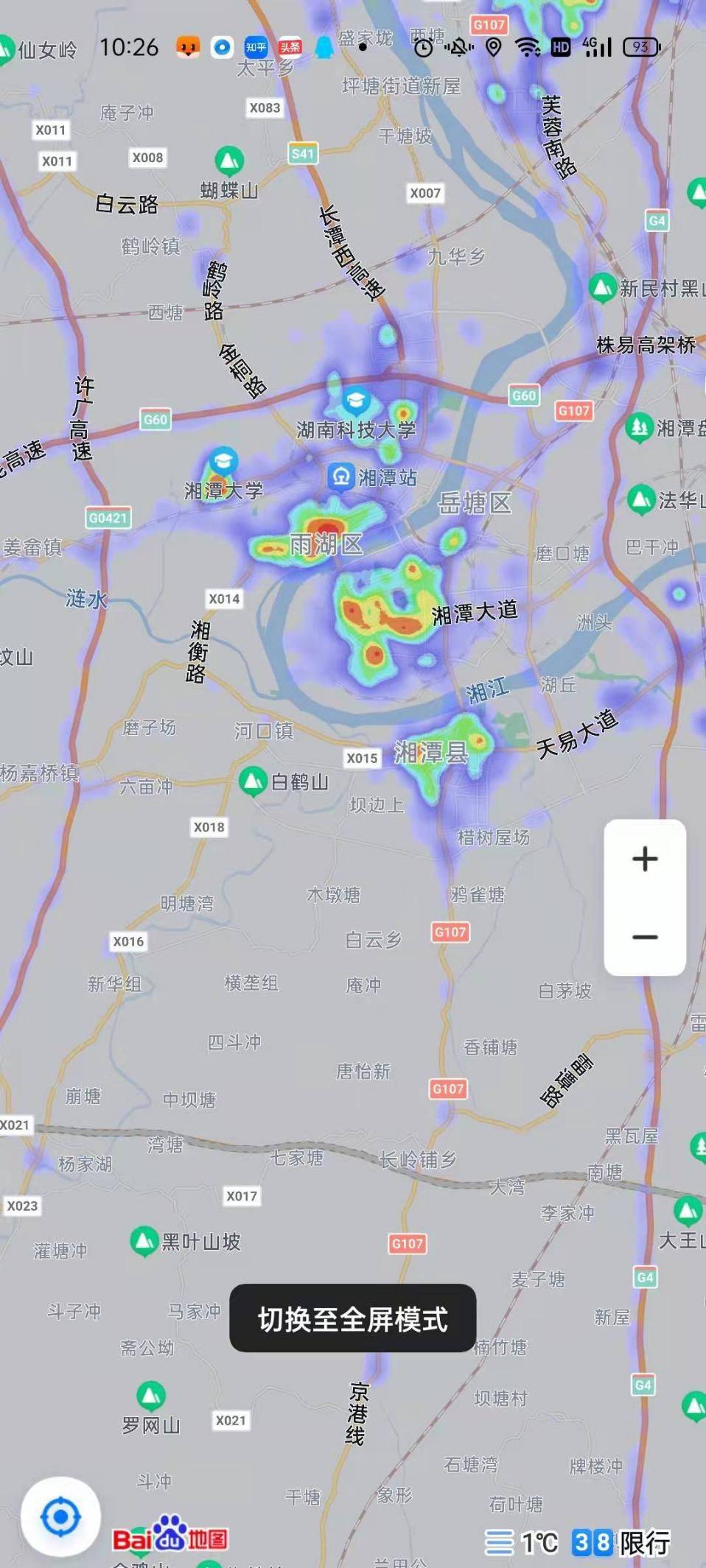This screenshot has height=1568, width=706.
Task: Select the 黑叶山坡 marker
Action: click(144, 1241)
